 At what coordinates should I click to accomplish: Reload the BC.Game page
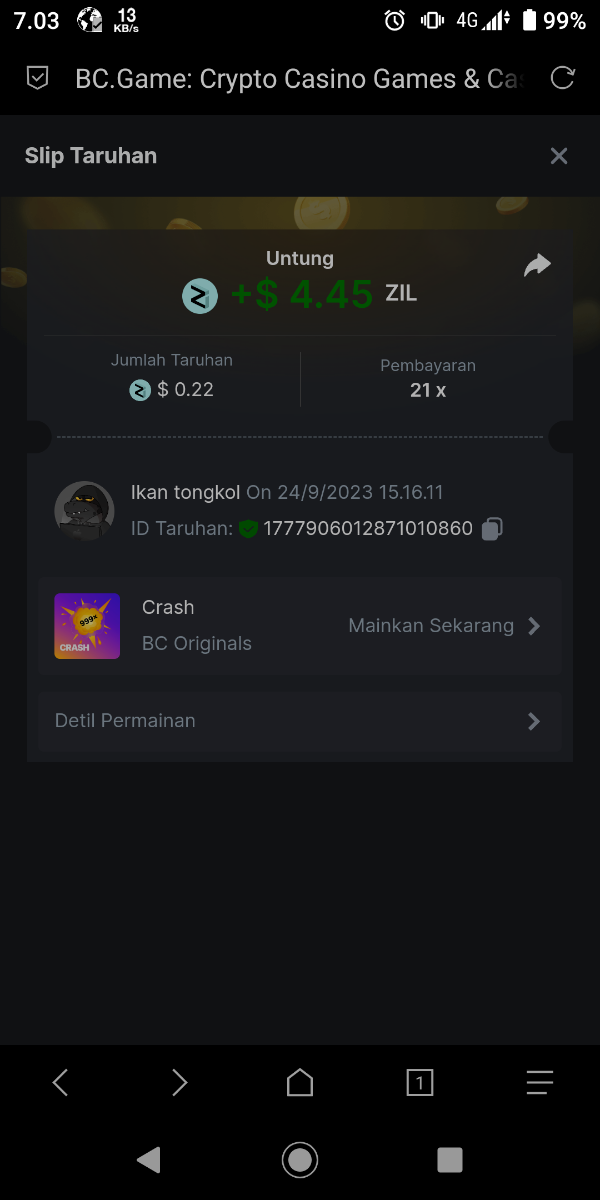563,78
